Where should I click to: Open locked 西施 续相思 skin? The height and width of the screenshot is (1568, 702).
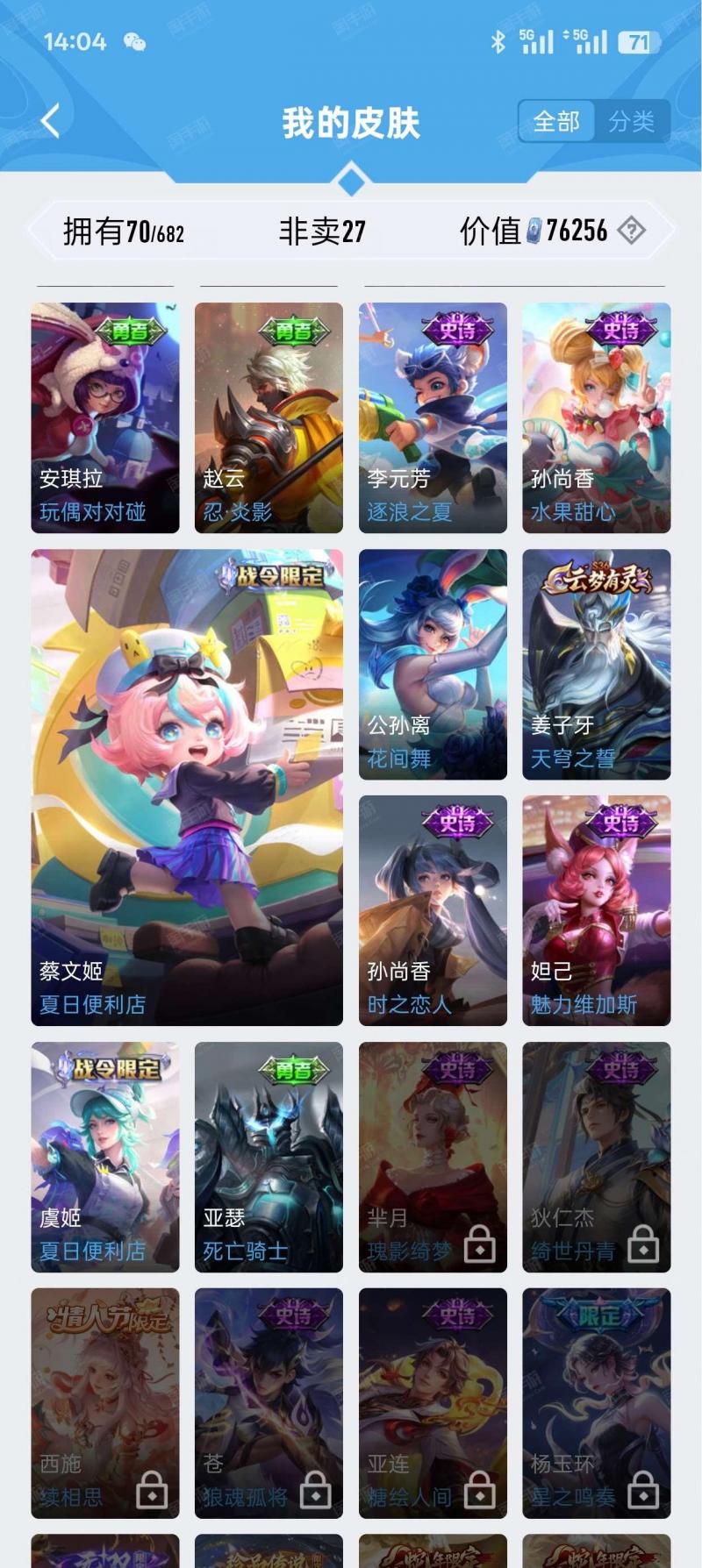[x=105, y=1403]
